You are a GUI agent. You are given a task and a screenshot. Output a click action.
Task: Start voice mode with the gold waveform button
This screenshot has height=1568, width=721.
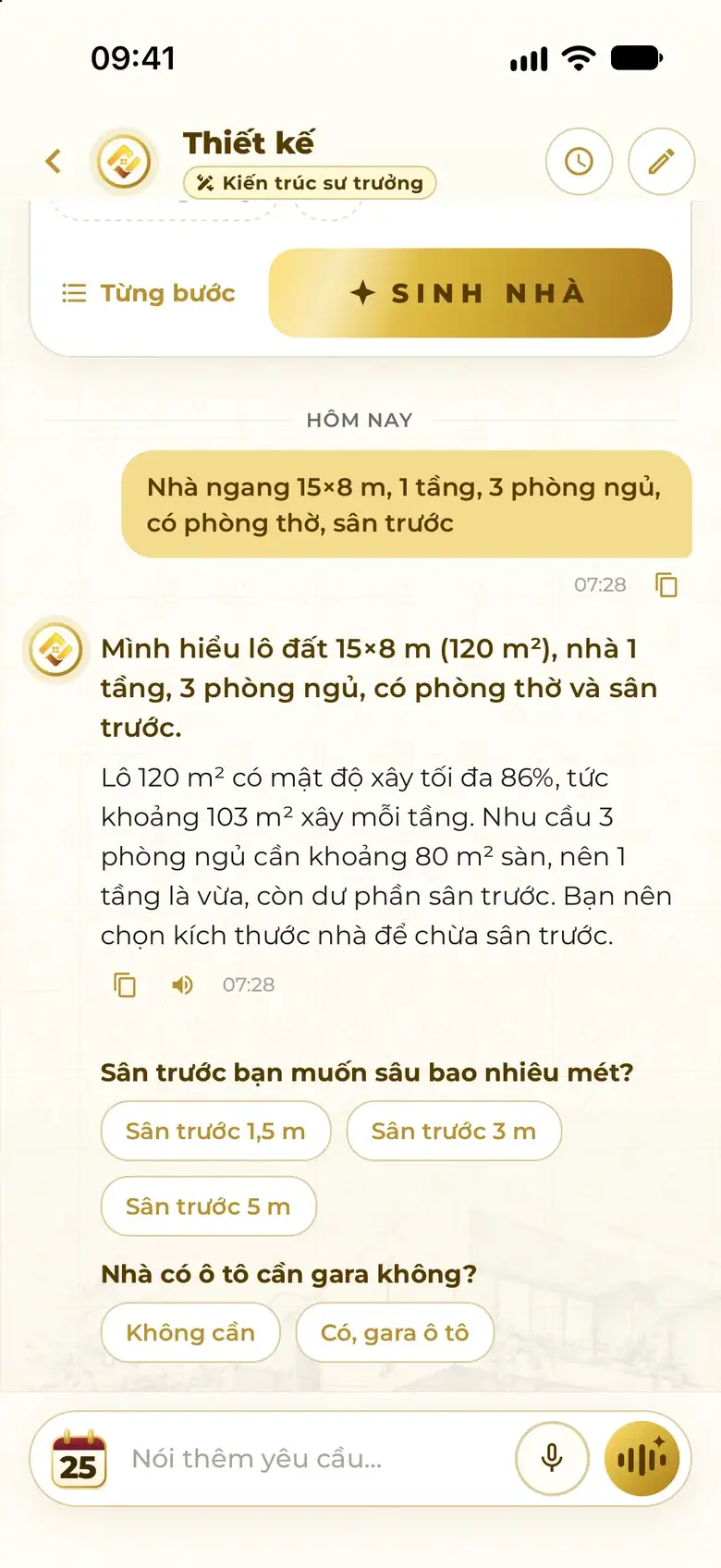[642, 1459]
